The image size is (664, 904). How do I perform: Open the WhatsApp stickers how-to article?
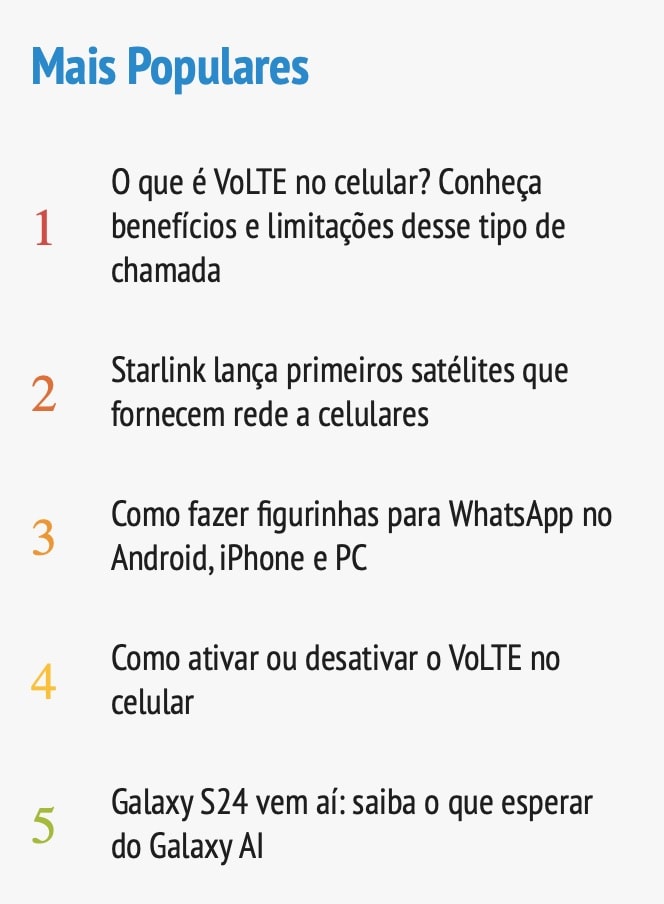[360, 536]
